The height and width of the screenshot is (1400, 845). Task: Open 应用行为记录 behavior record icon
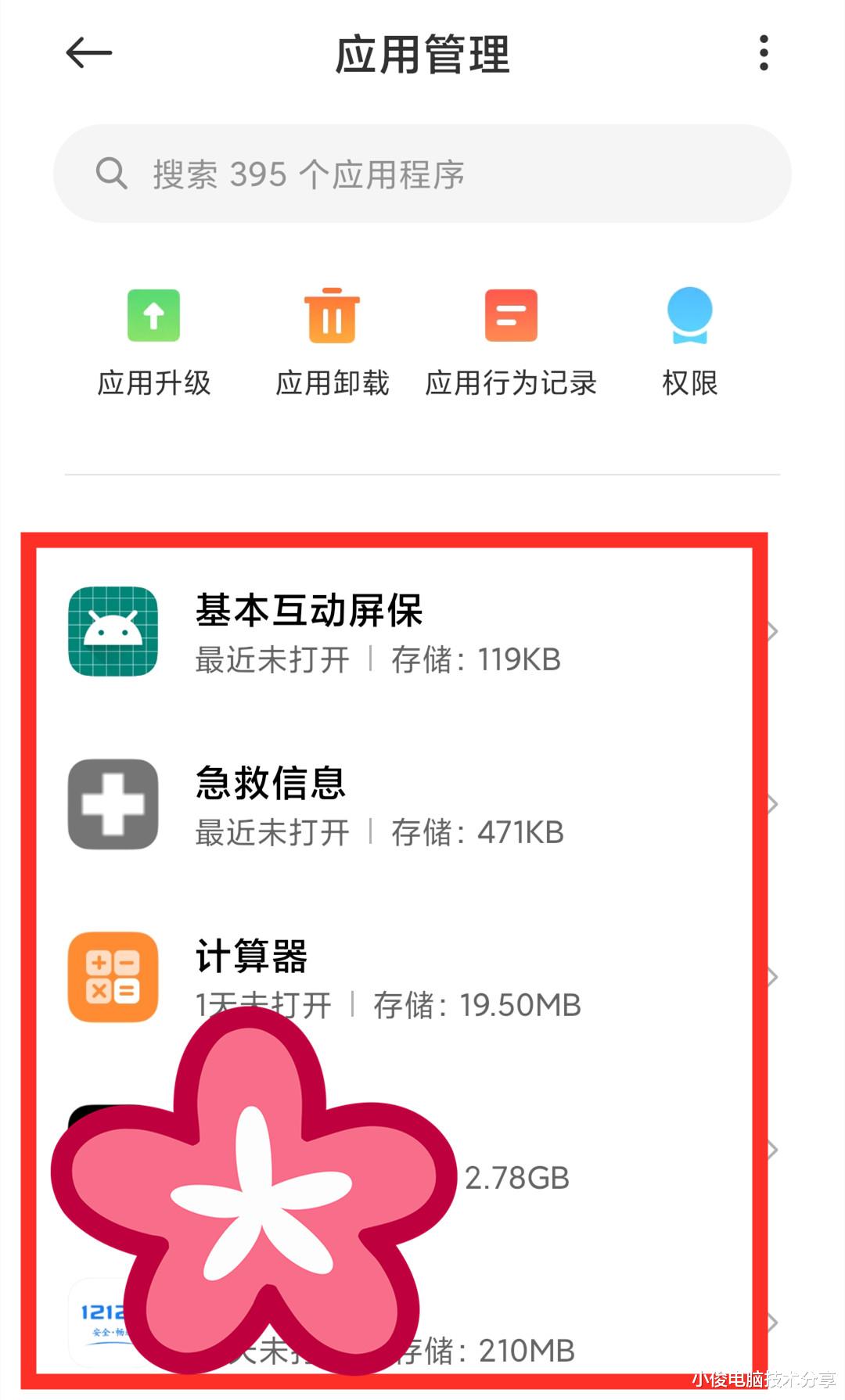511,317
